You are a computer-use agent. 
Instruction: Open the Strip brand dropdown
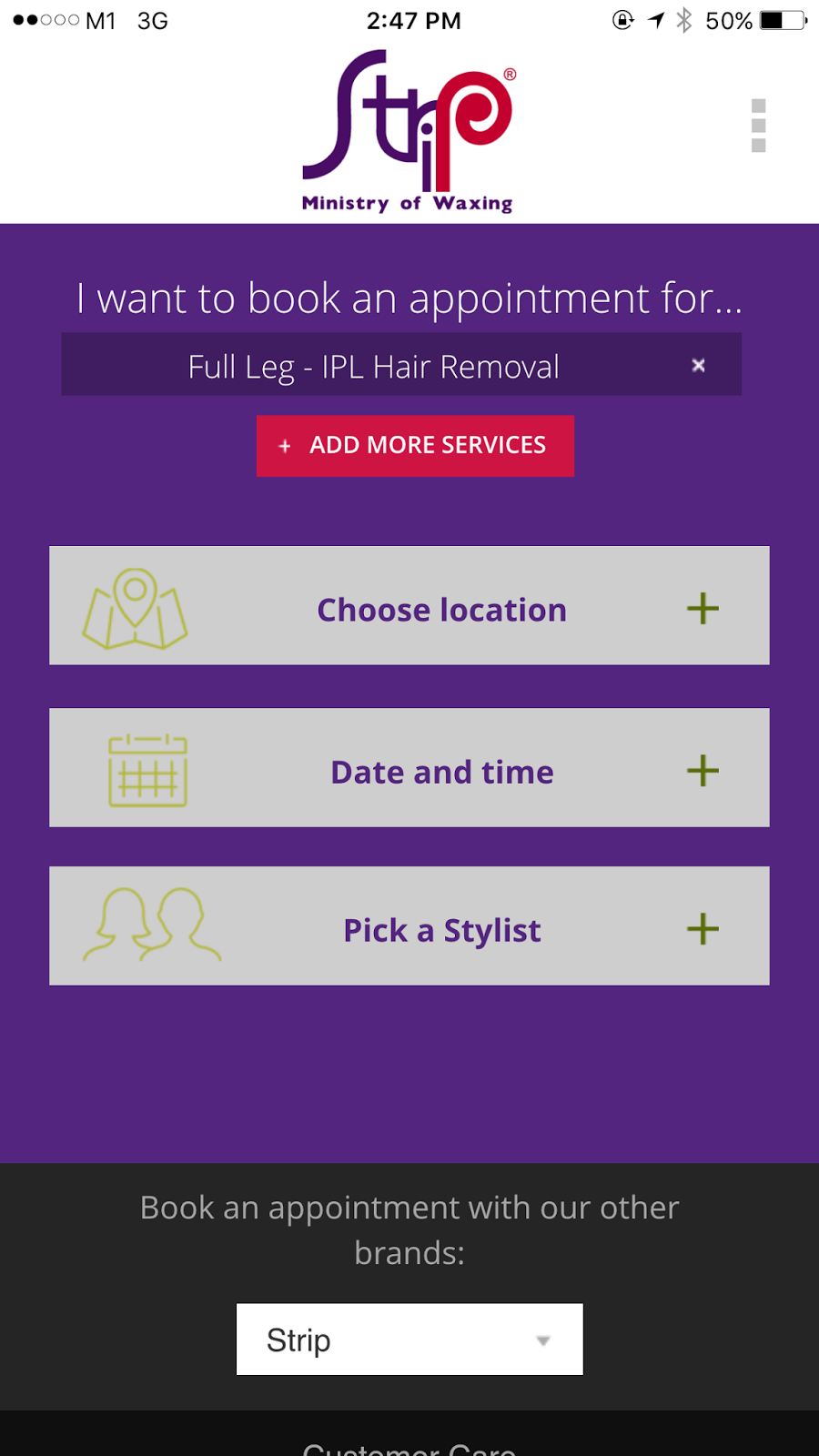click(409, 1339)
